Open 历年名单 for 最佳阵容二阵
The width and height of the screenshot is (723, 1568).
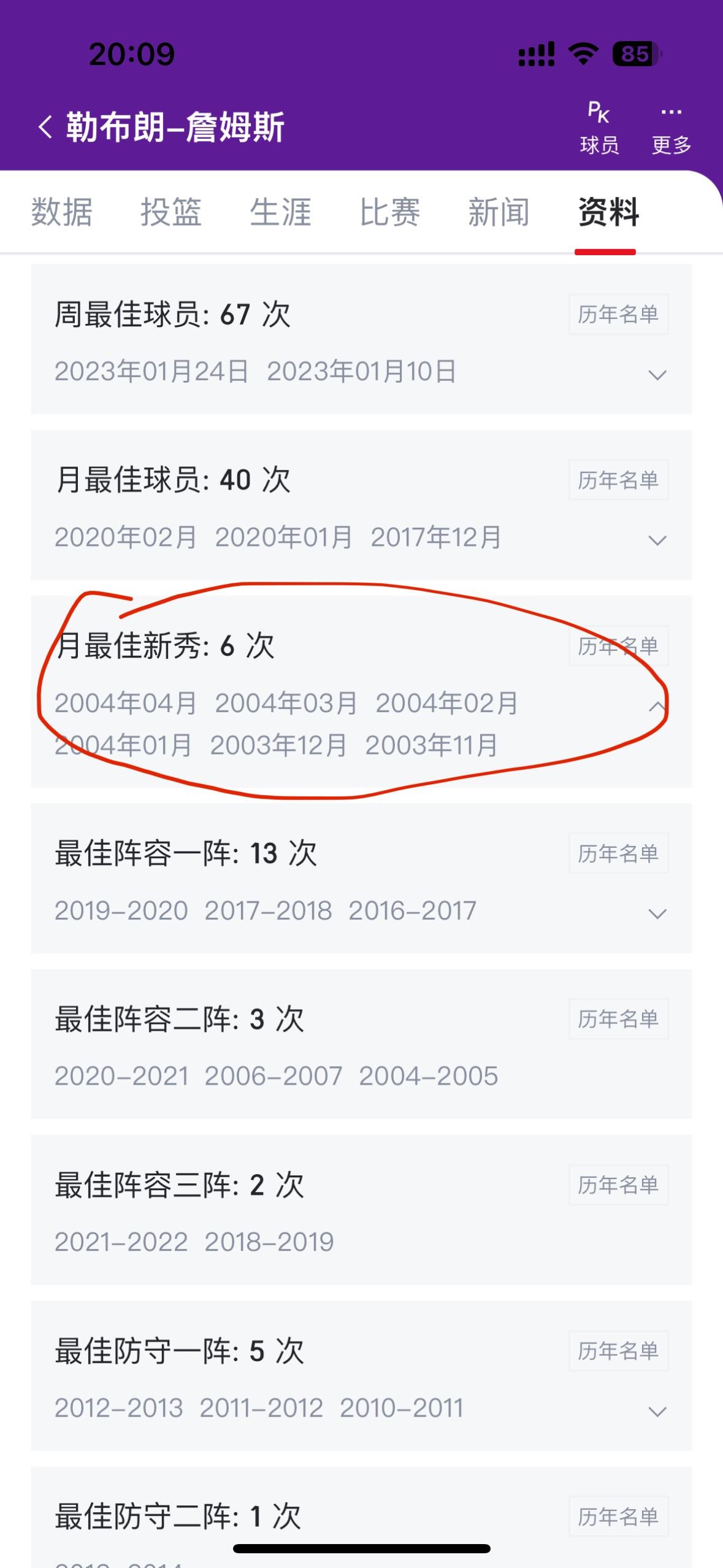click(618, 1019)
